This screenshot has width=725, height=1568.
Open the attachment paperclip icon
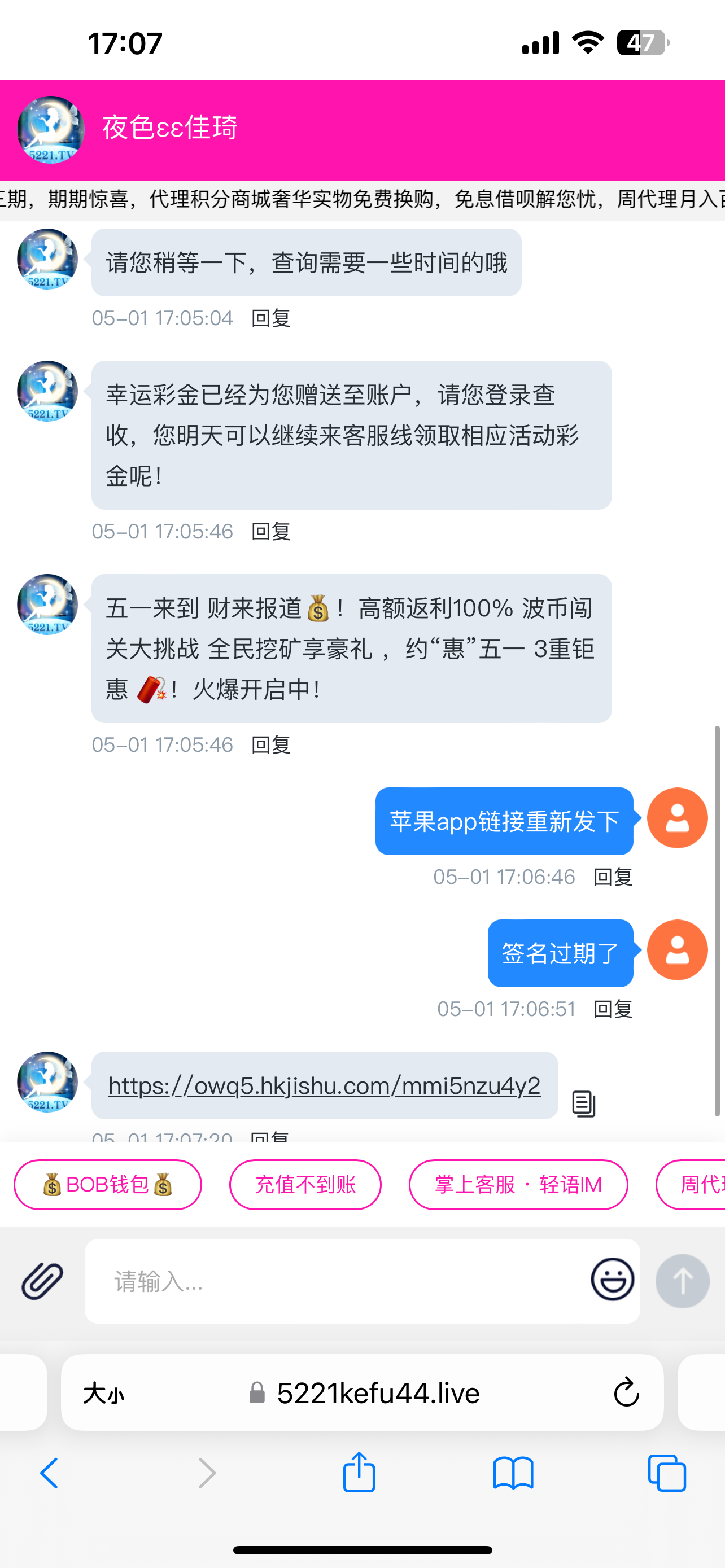(42, 1281)
